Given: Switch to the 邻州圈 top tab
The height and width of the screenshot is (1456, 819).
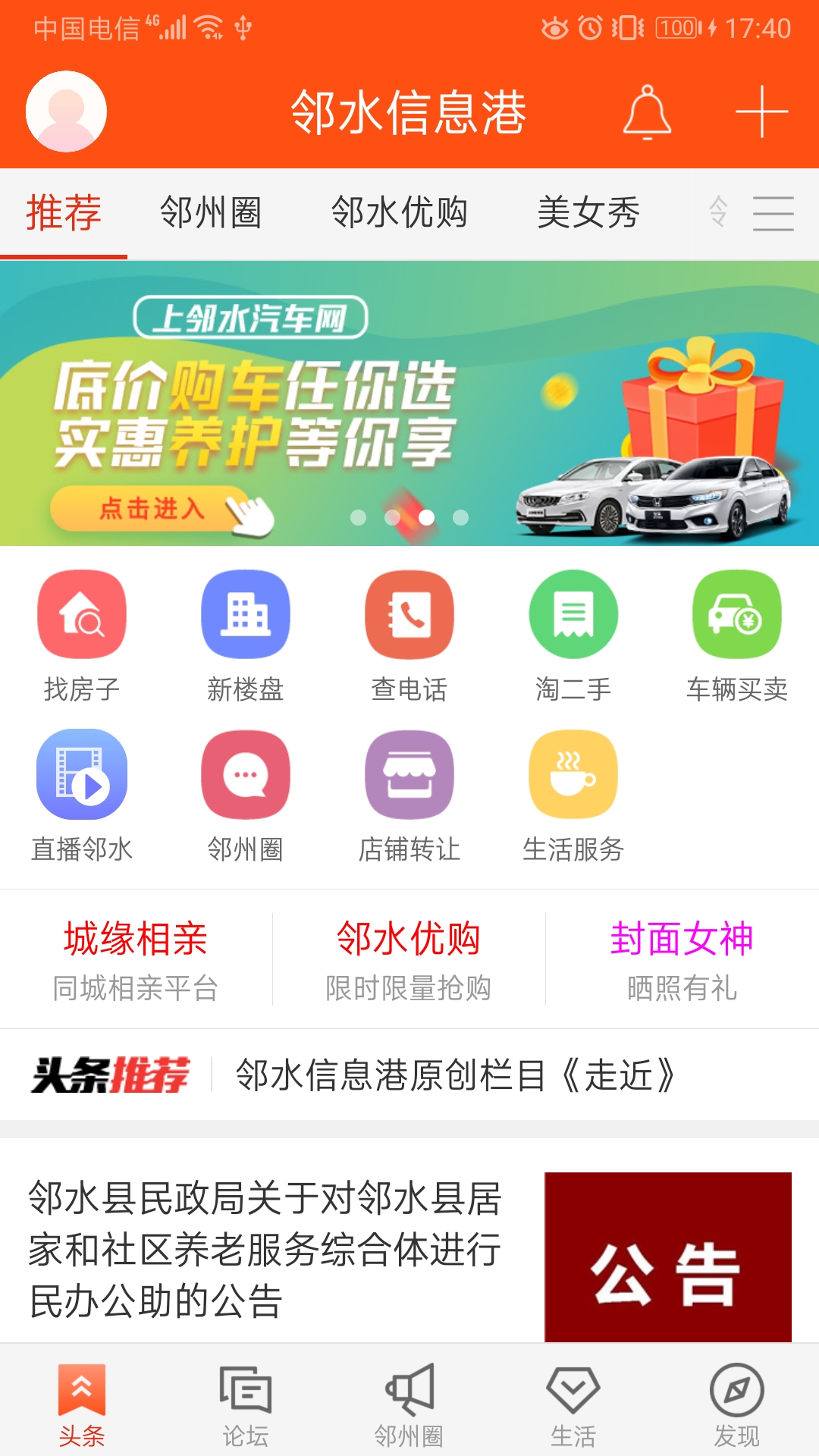Looking at the screenshot, I should tap(211, 212).
